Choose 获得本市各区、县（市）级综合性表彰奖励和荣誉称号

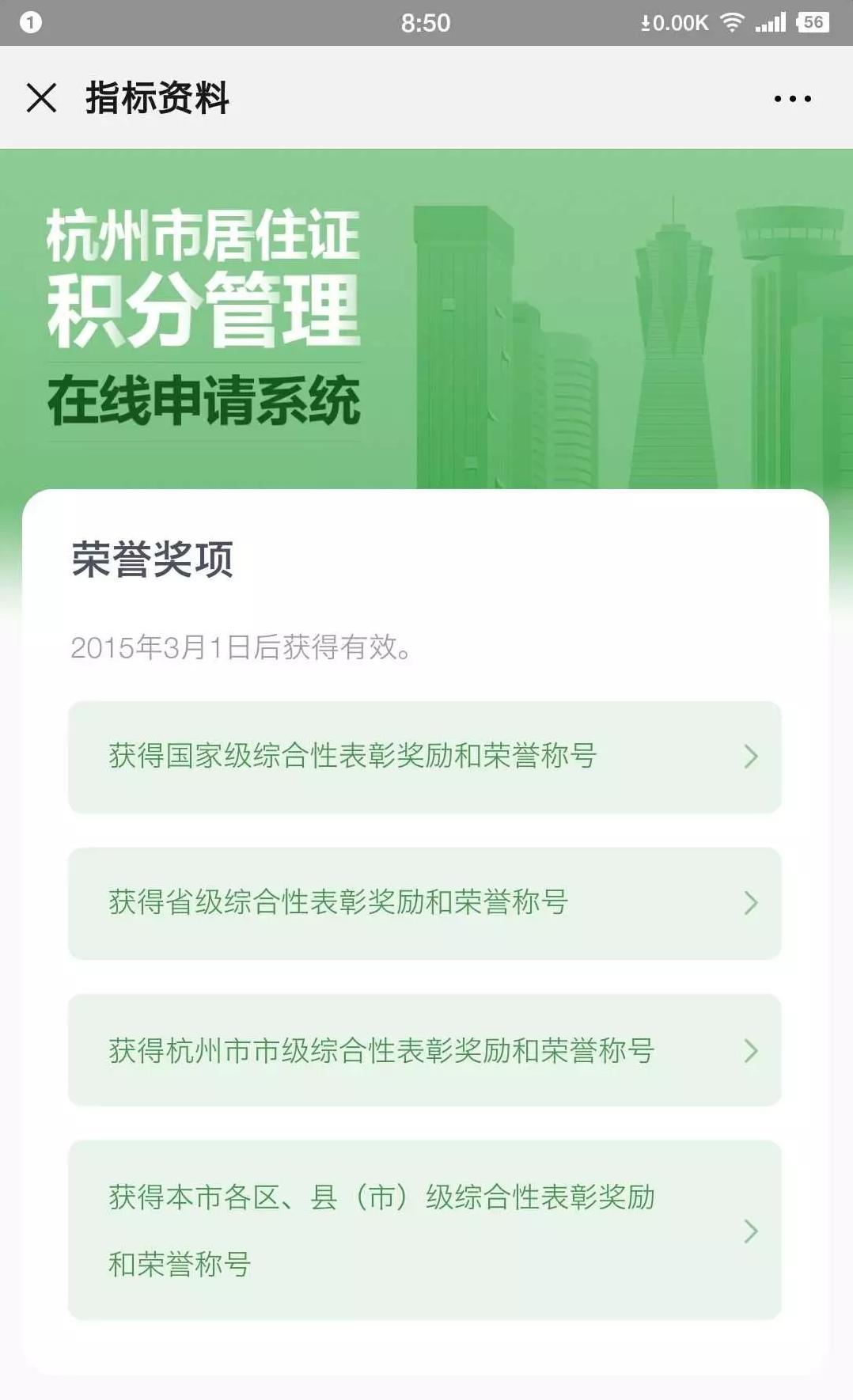[x=425, y=1230]
